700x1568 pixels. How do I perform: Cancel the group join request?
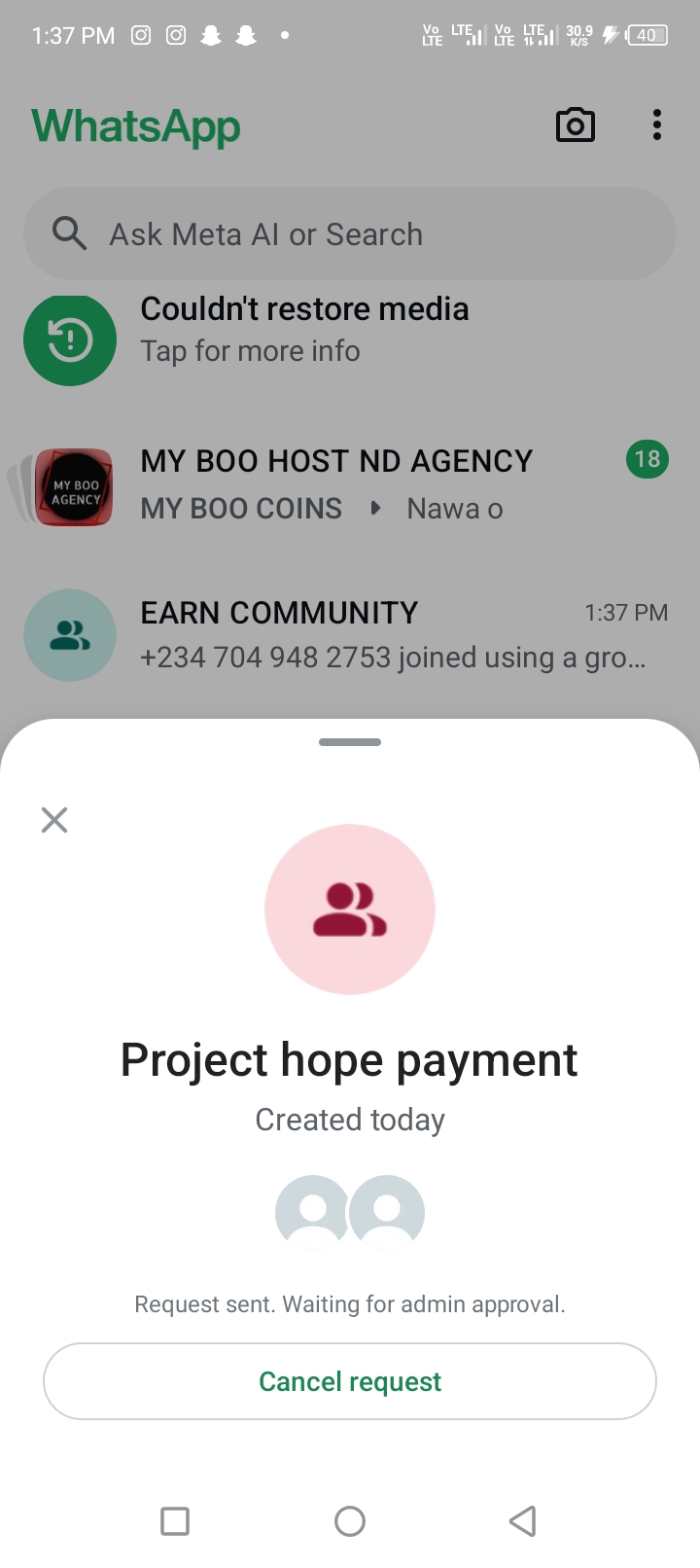point(350,1381)
